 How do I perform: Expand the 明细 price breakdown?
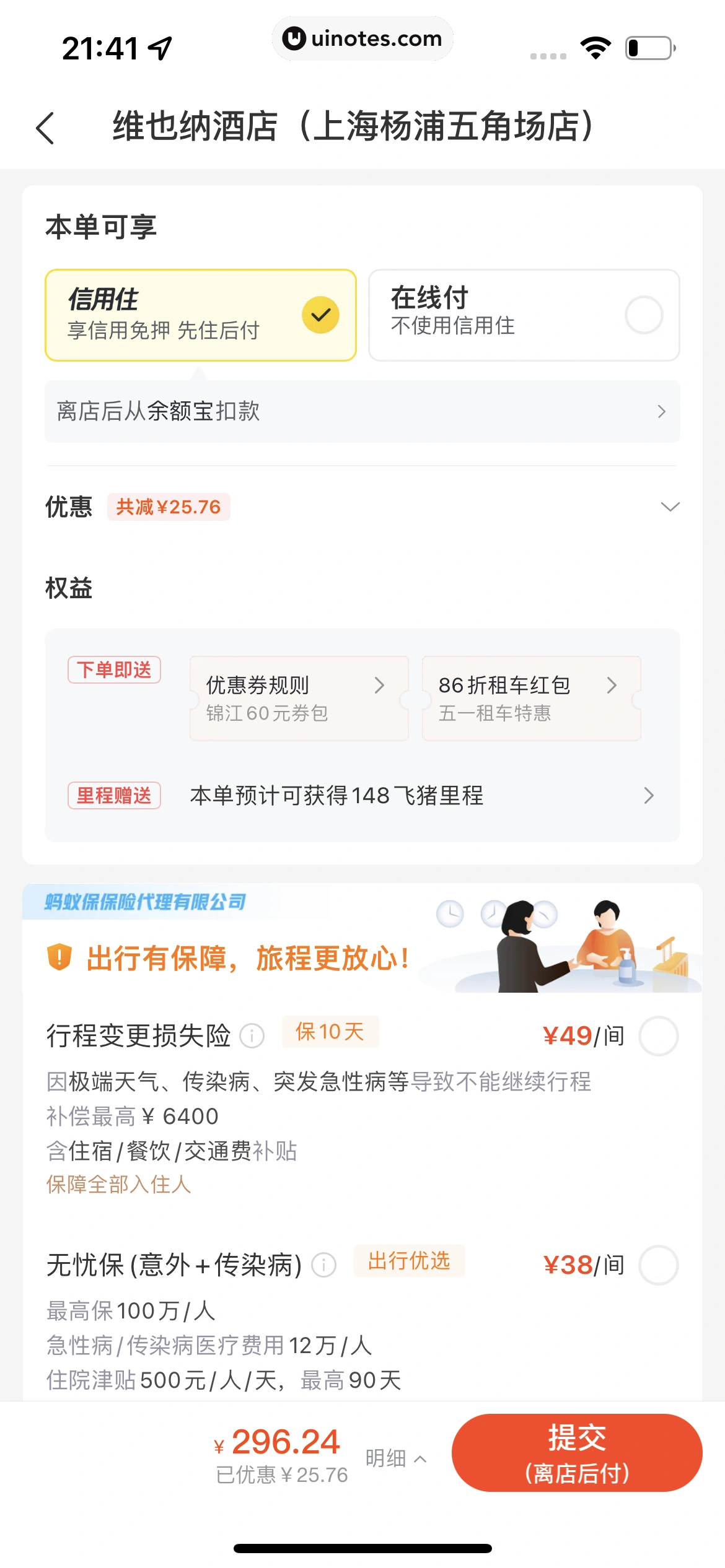click(x=395, y=1458)
